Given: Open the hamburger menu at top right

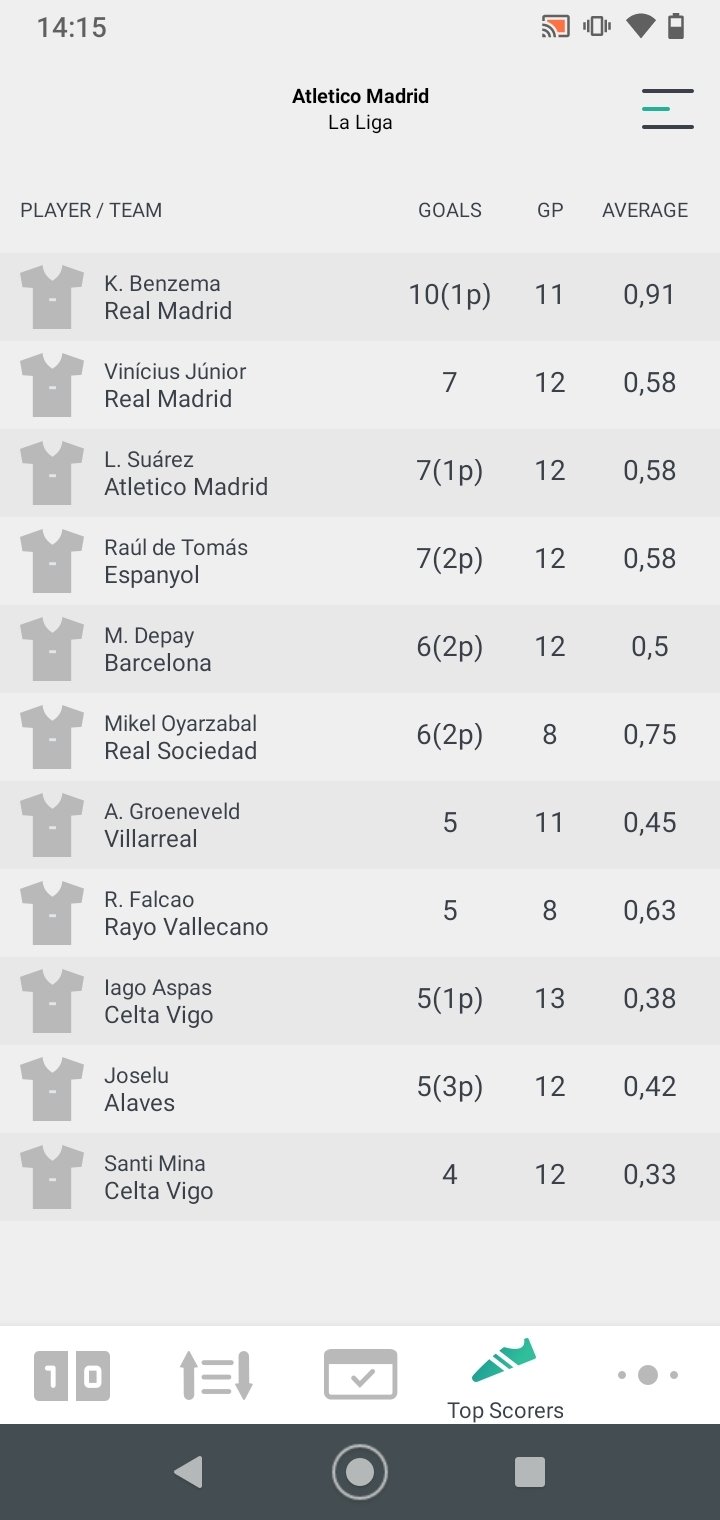Looking at the screenshot, I should tap(667, 109).
